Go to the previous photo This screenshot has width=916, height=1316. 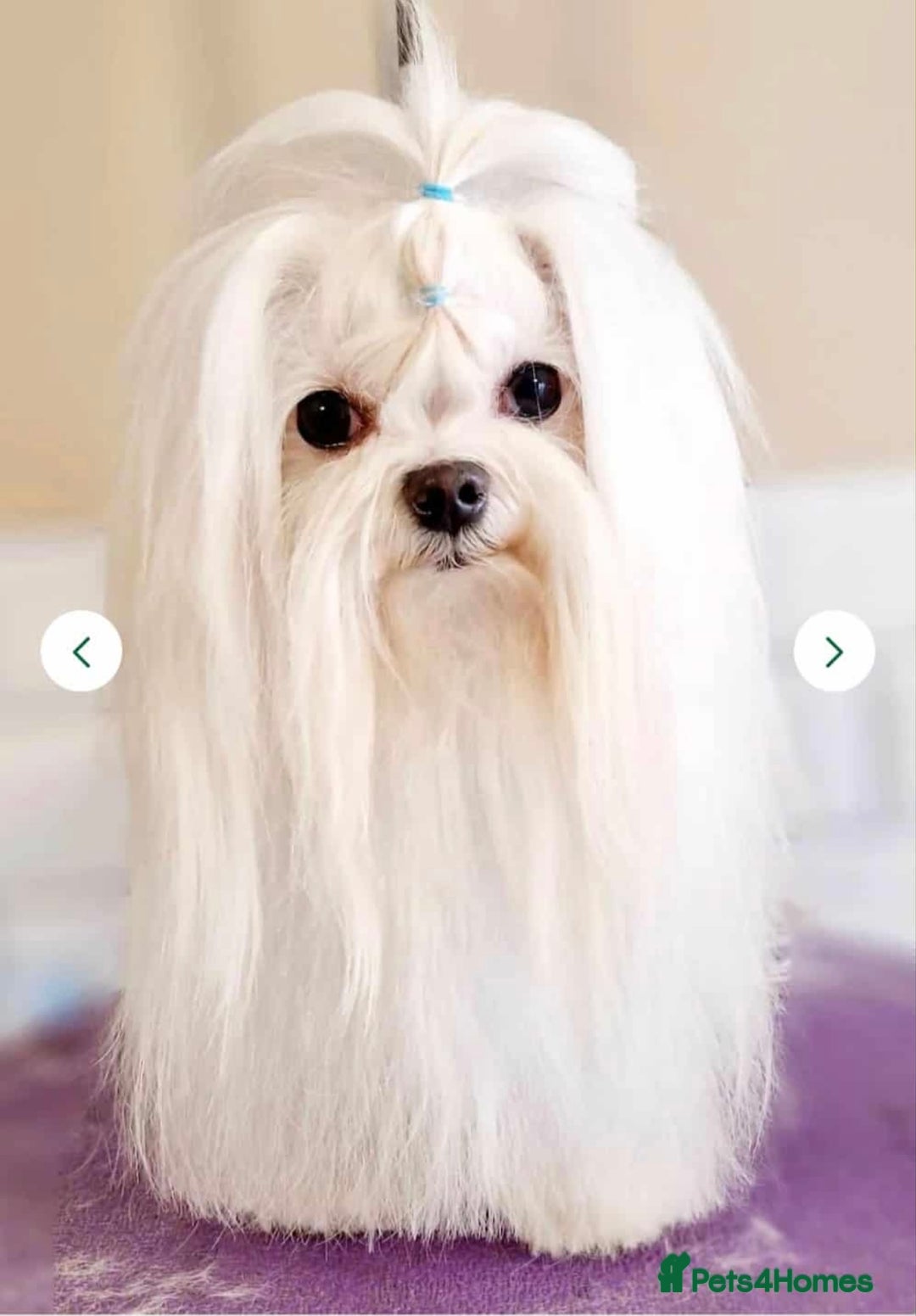81,651
